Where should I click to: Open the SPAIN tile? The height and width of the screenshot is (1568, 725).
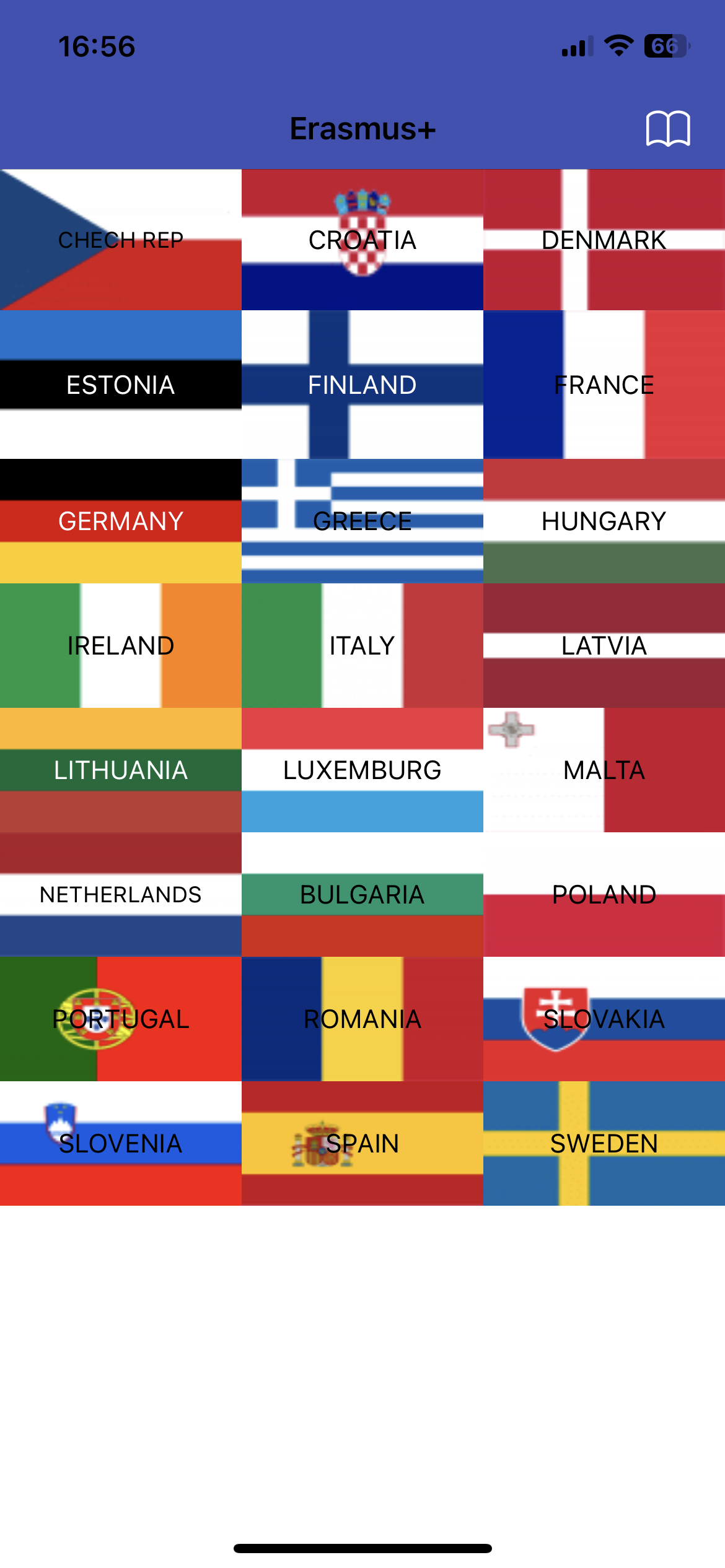pyautogui.click(x=362, y=1143)
